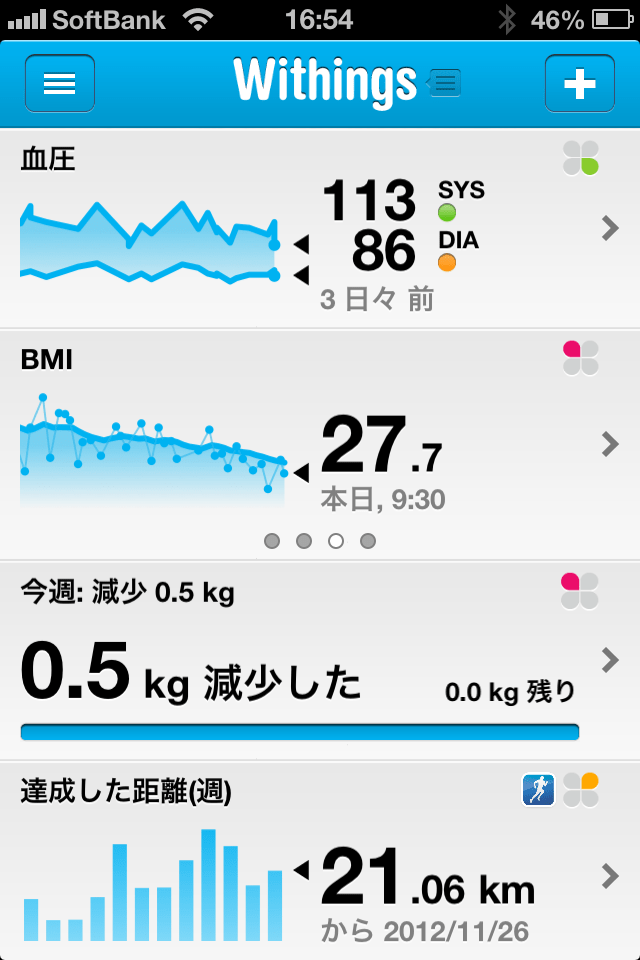This screenshot has height=960, width=640.
Task: Tap the message icon beside Withings title
Action: pyautogui.click(x=445, y=82)
